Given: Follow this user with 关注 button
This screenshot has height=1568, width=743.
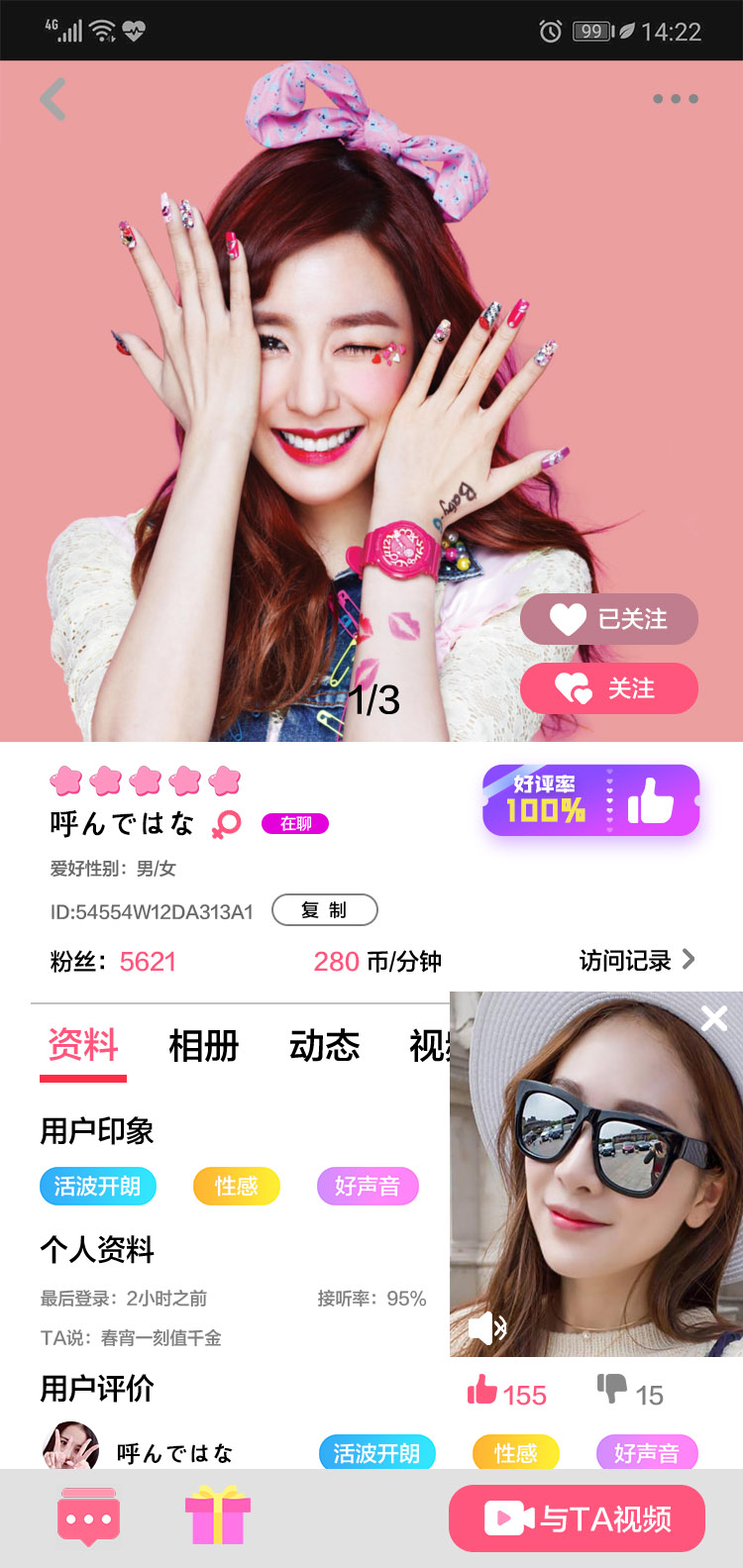Looking at the screenshot, I should tap(609, 688).
